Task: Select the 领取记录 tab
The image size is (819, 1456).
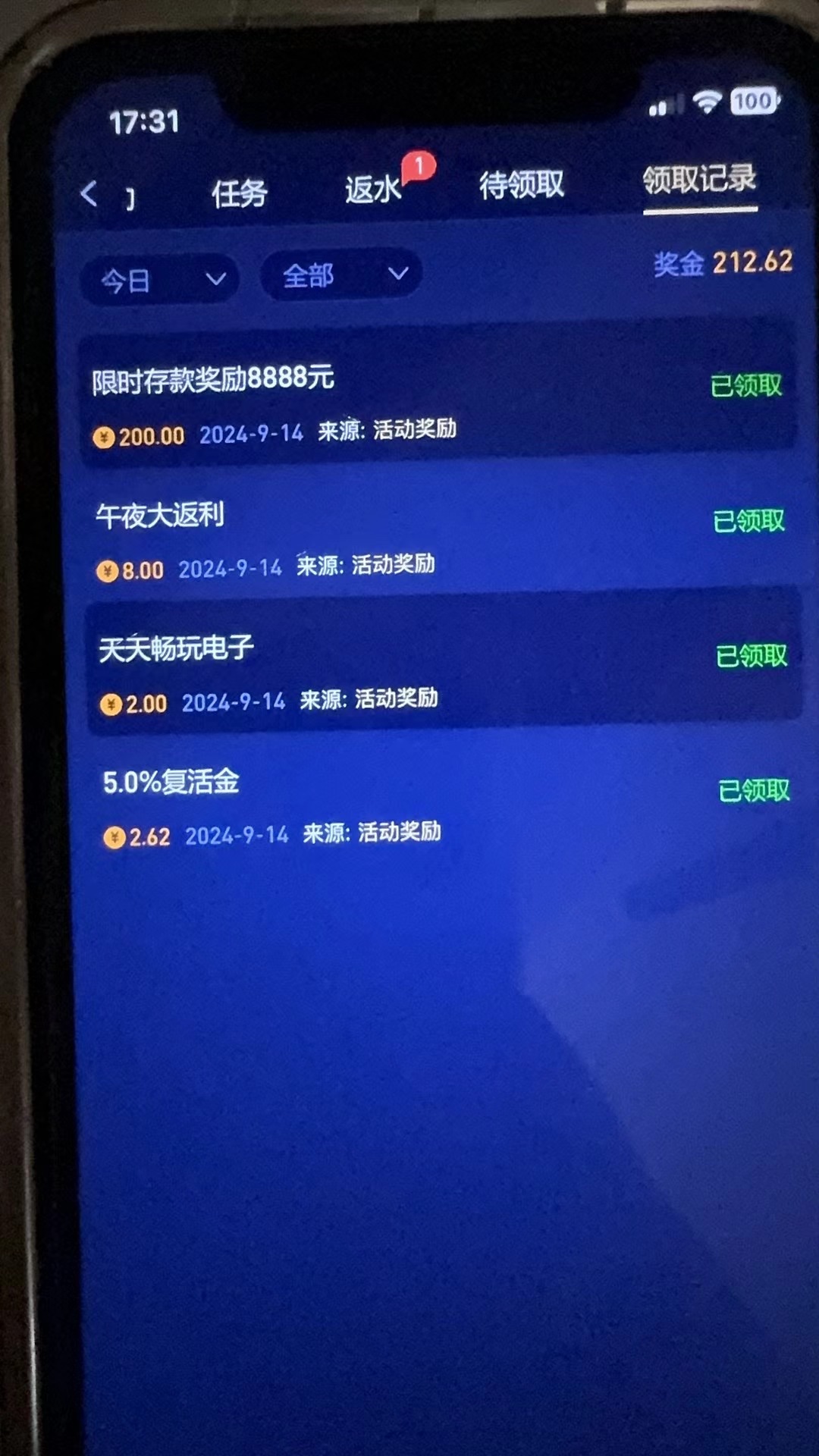Action: 699,180
